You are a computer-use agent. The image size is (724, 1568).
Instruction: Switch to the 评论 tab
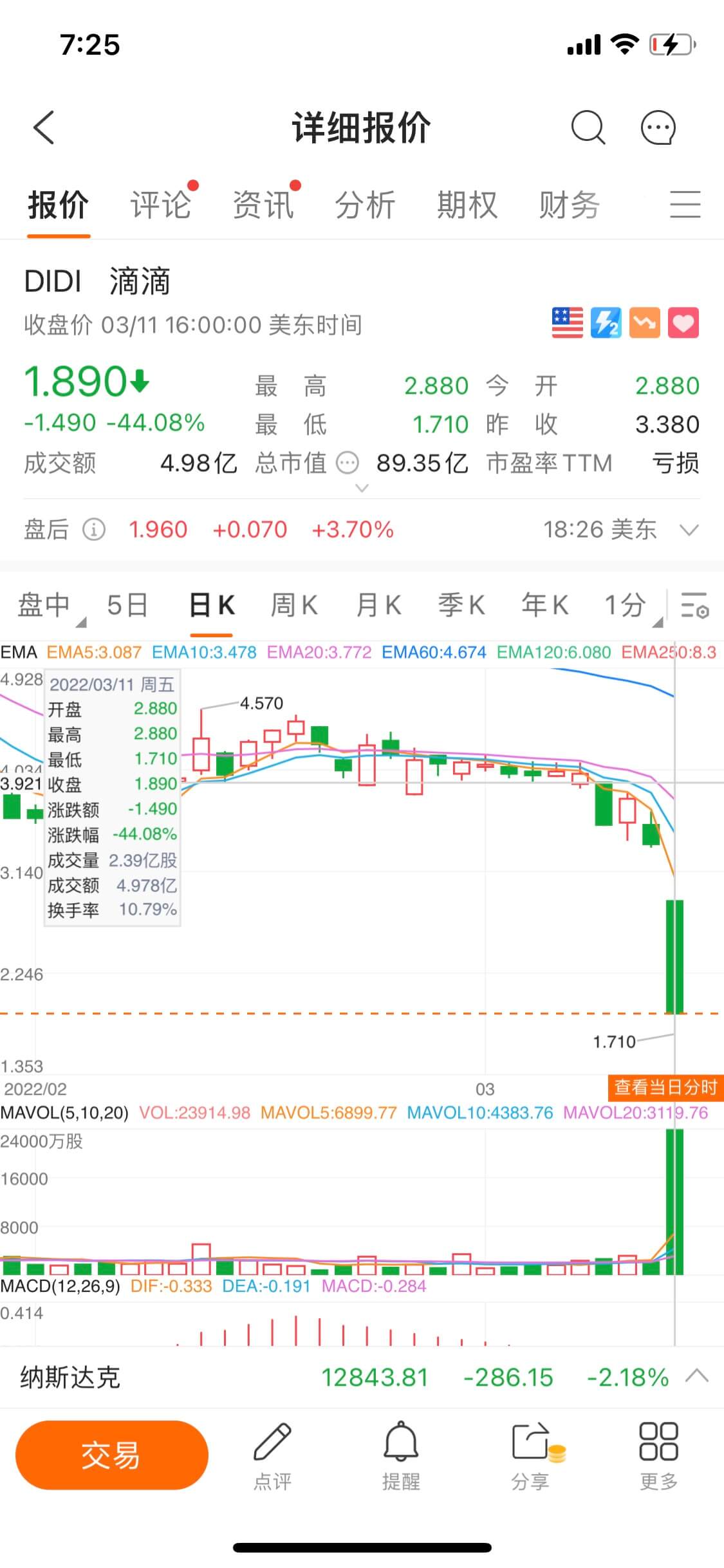(x=161, y=205)
